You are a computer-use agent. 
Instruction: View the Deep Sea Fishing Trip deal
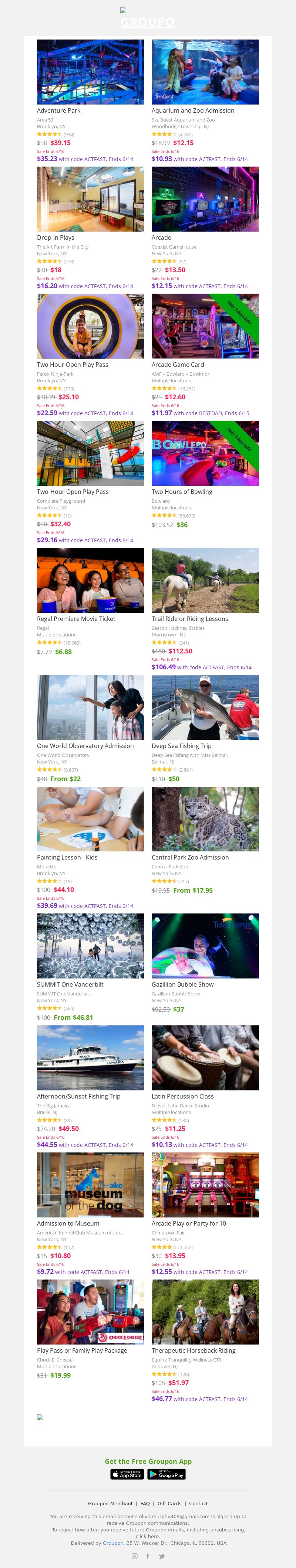[205, 707]
